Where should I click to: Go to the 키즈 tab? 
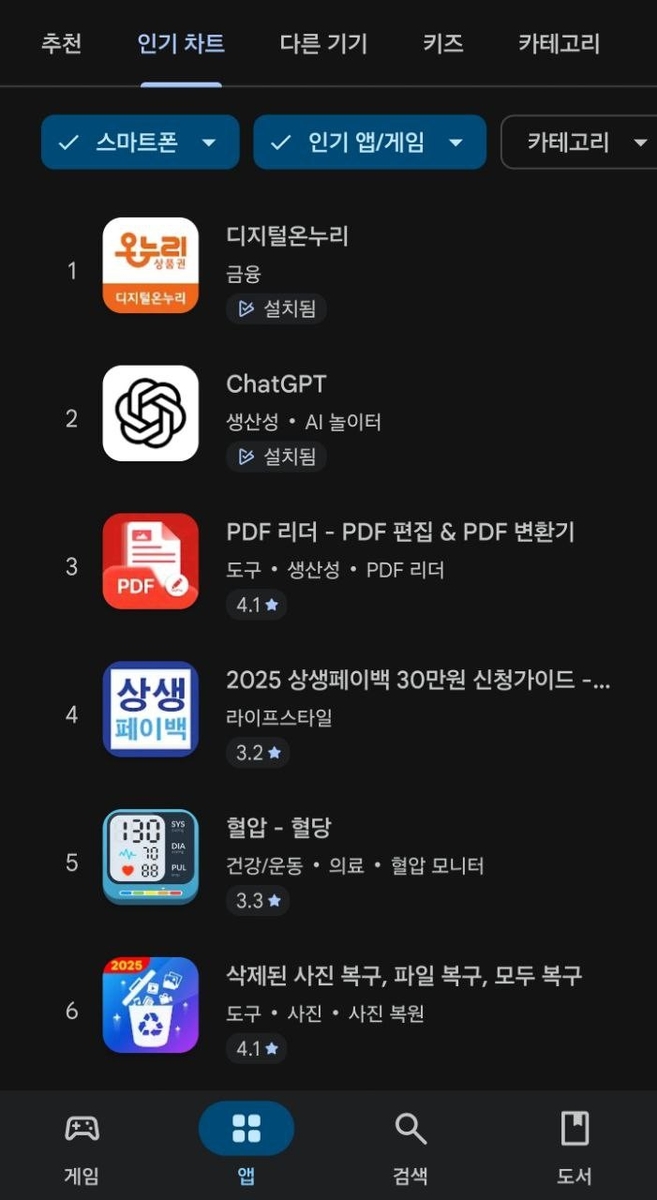click(442, 44)
